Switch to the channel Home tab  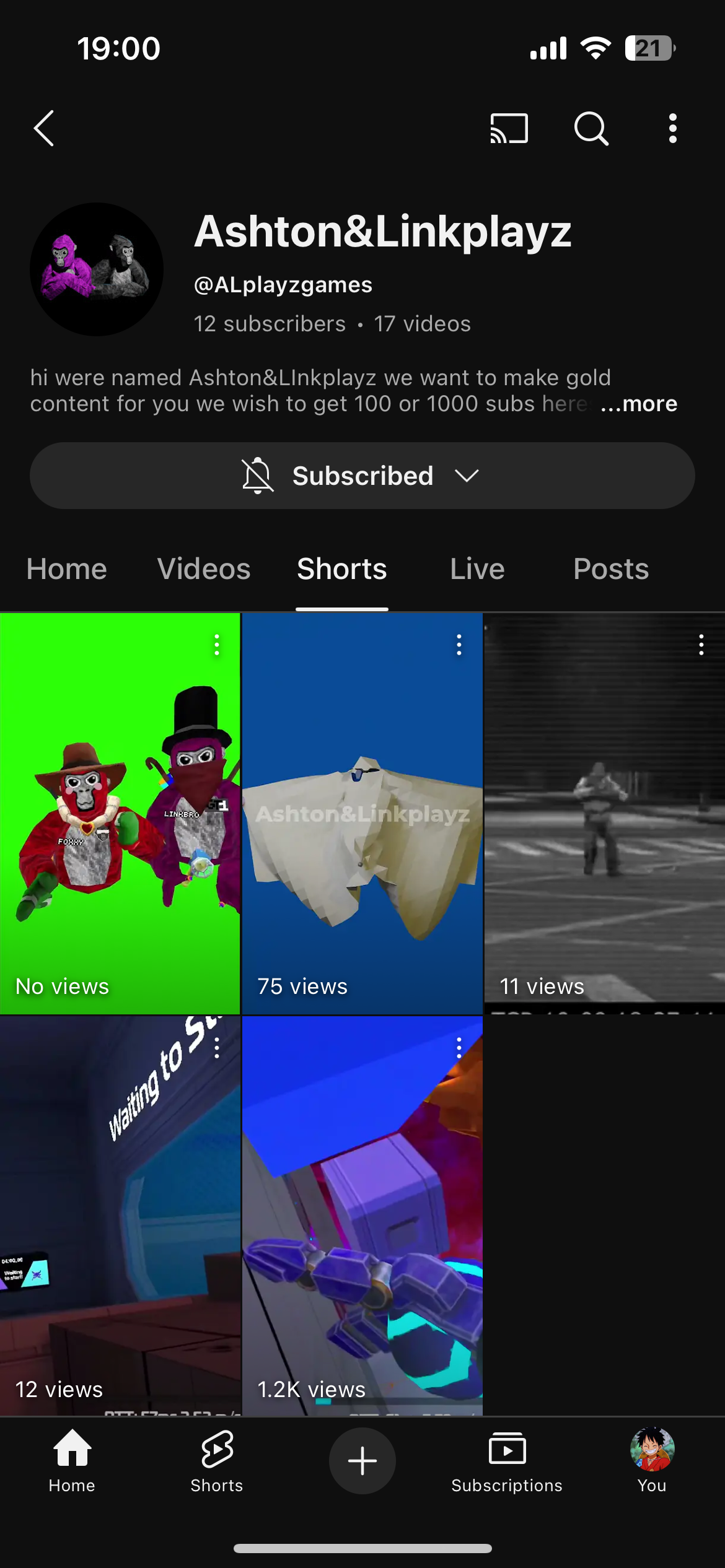click(66, 568)
